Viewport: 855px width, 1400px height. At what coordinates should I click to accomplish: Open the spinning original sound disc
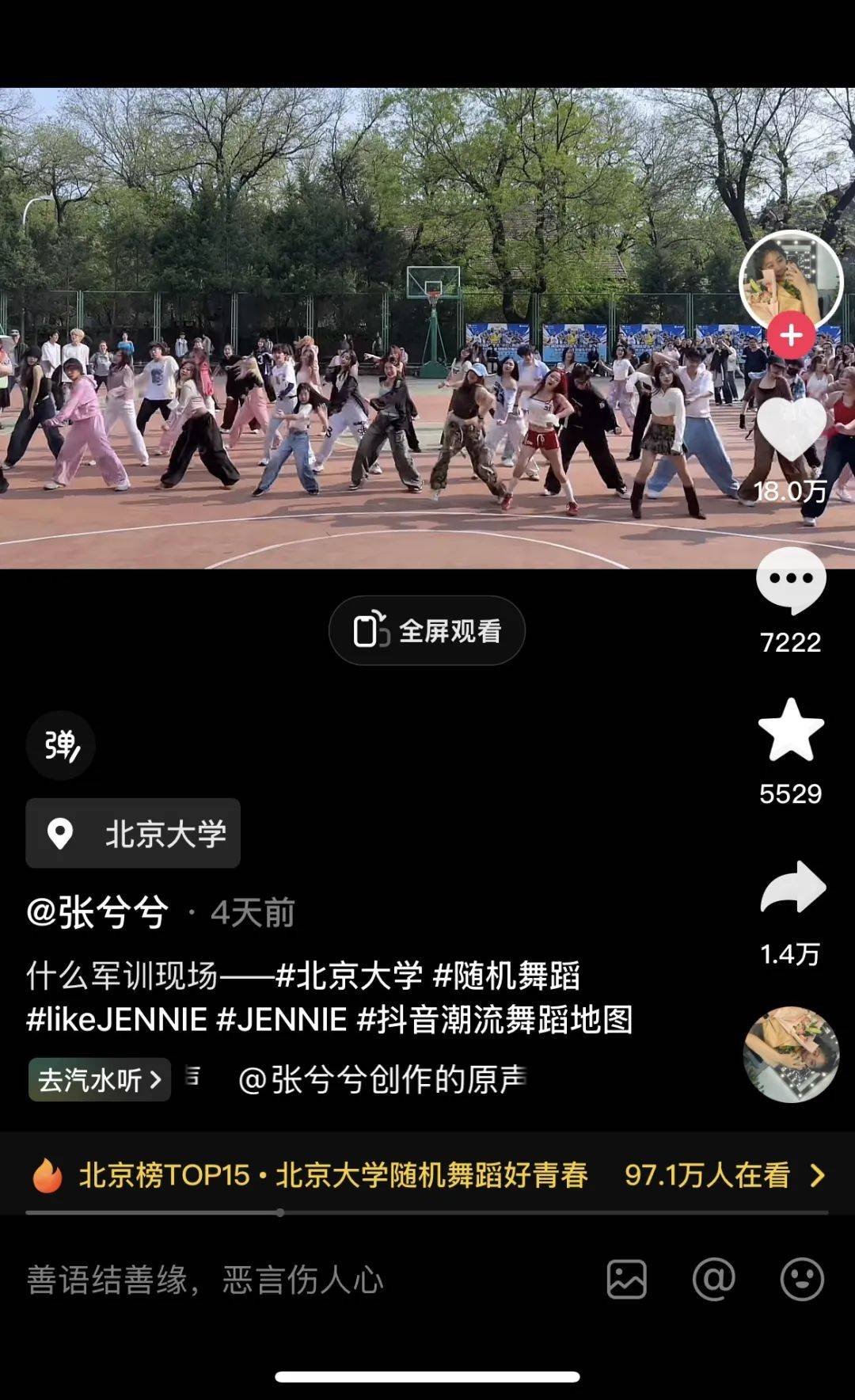click(x=790, y=1055)
